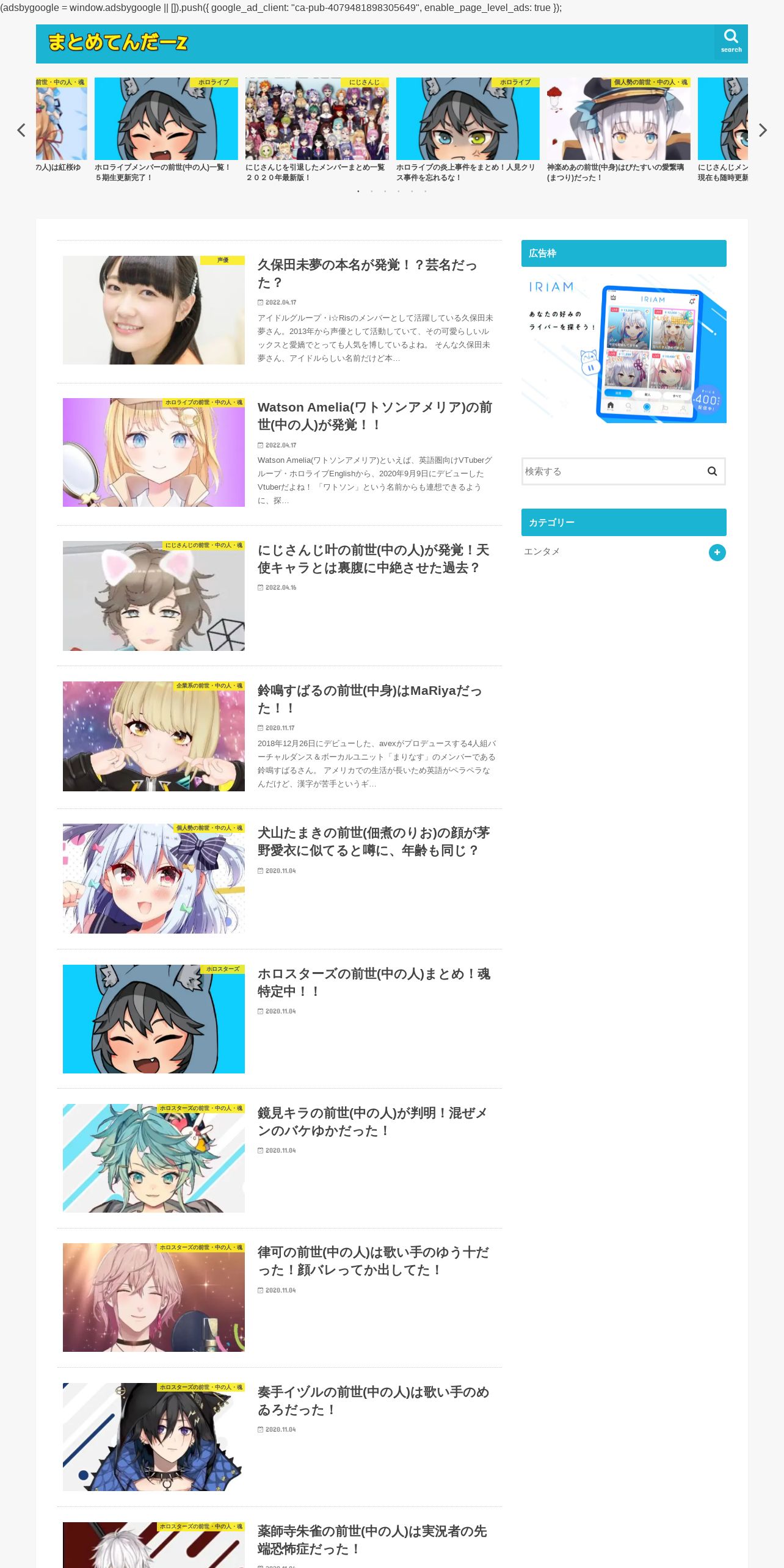The image size is (784, 1568).
Task: Open carousel card about 神楽めあの前世
Action: [619, 129]
